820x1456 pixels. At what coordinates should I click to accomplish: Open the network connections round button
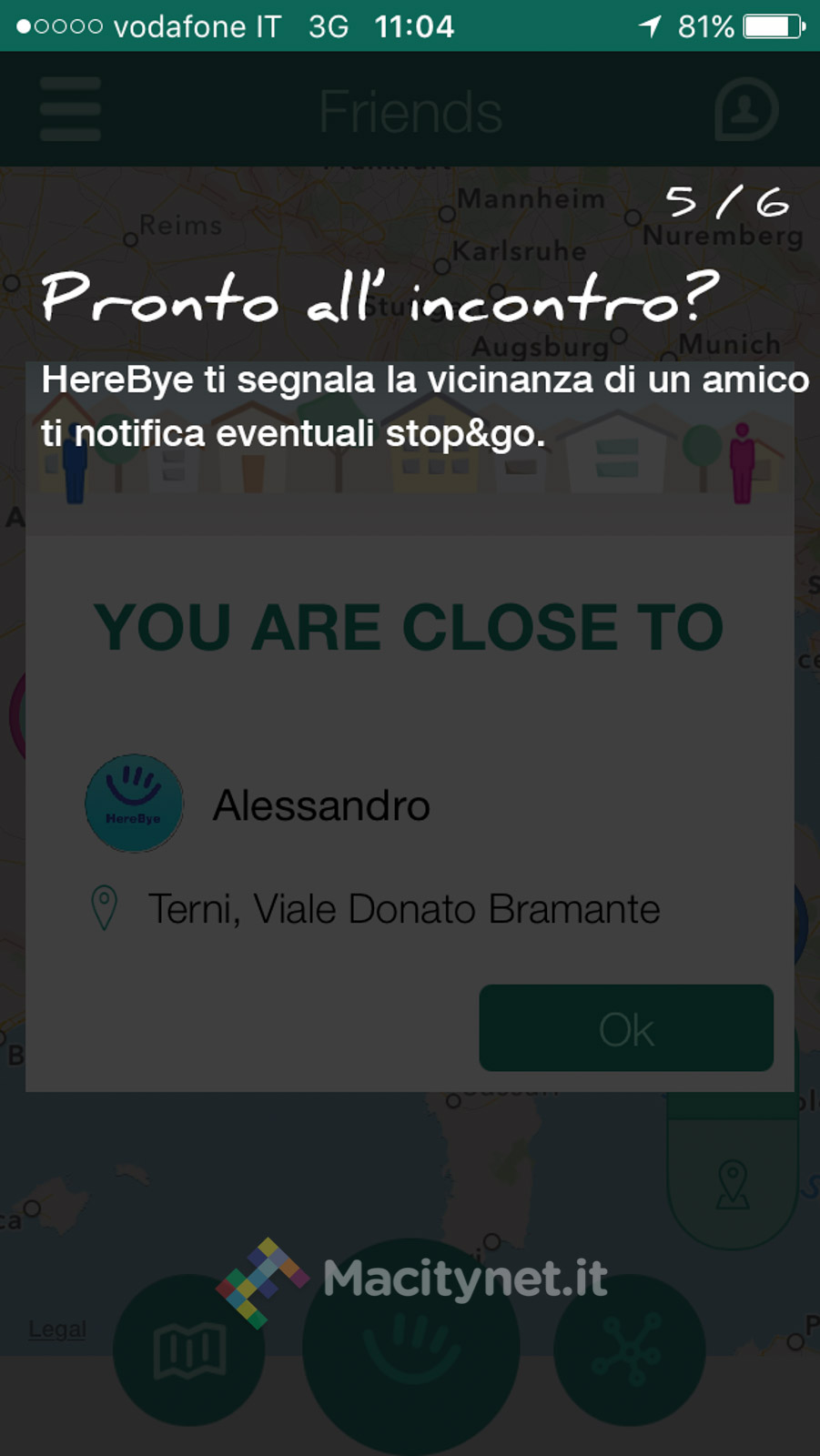tap(629, 1350)
